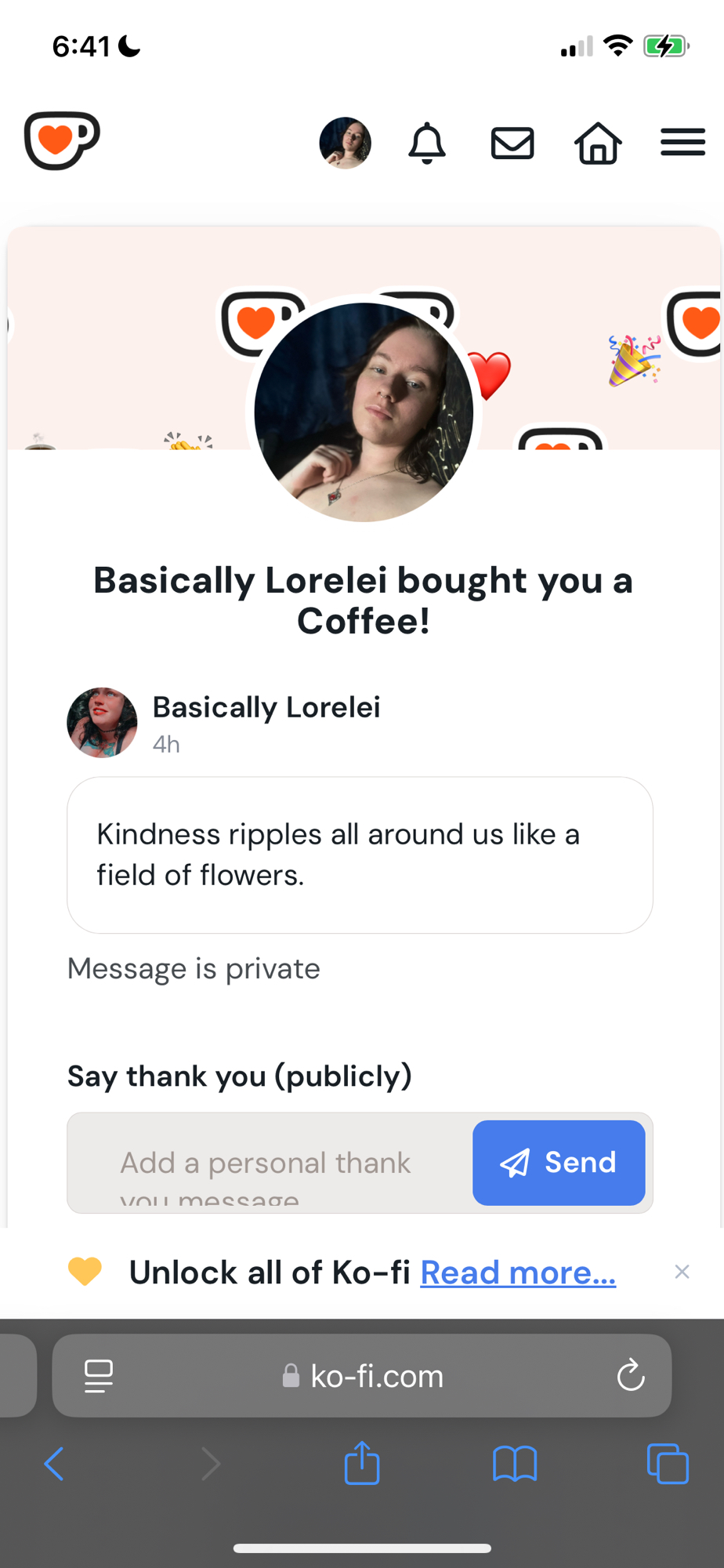This screenshot has height=1568, width=724.
Task: Go back in Safari
Action: [x=53, y=1464]
